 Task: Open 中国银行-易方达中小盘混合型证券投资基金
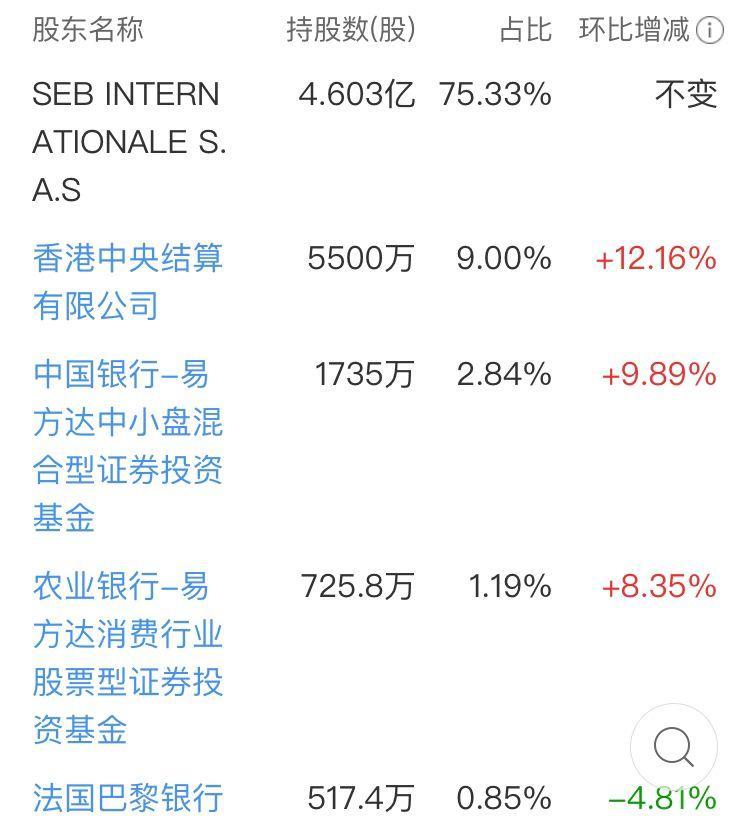127,445
